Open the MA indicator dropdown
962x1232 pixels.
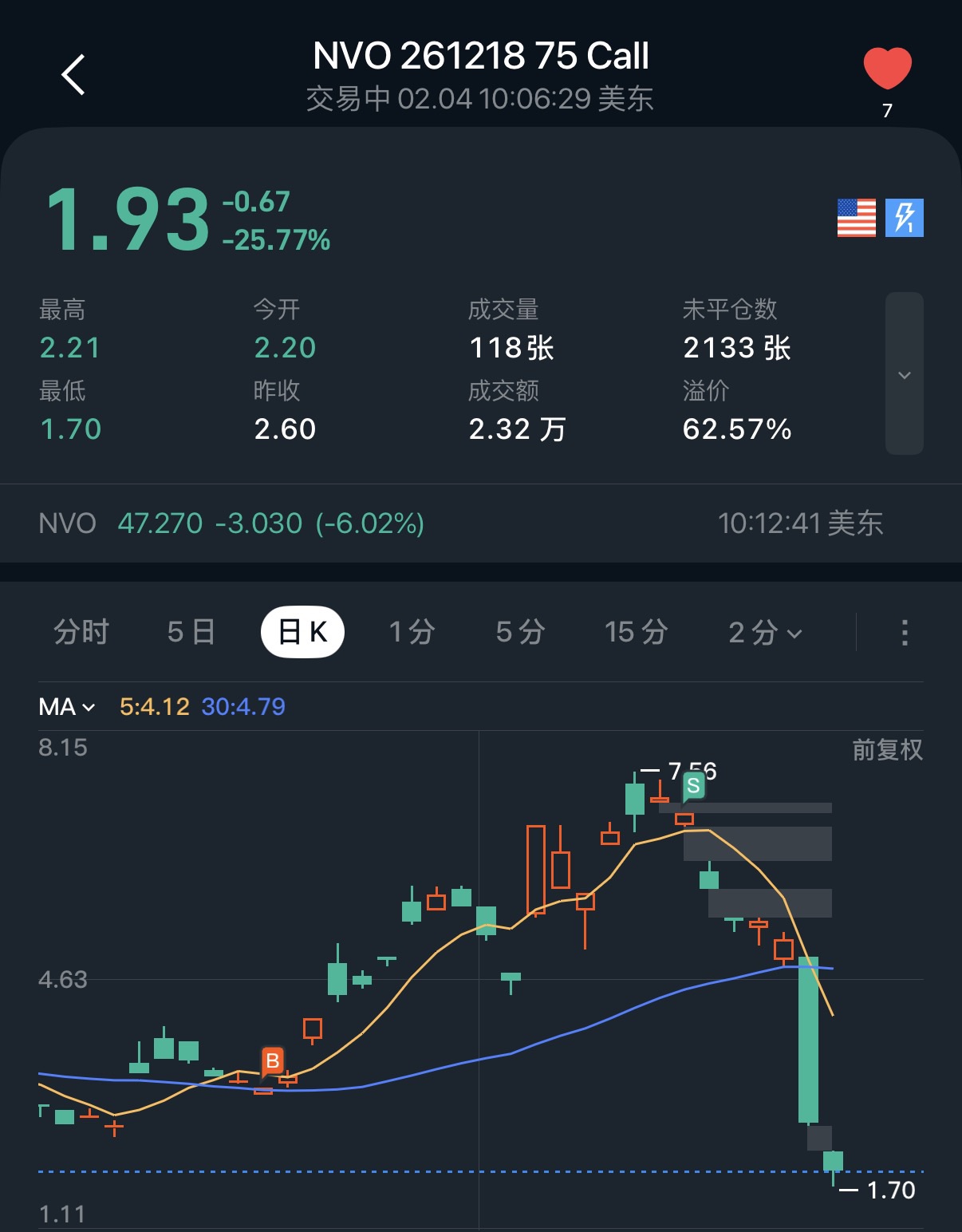click(67, 707)
